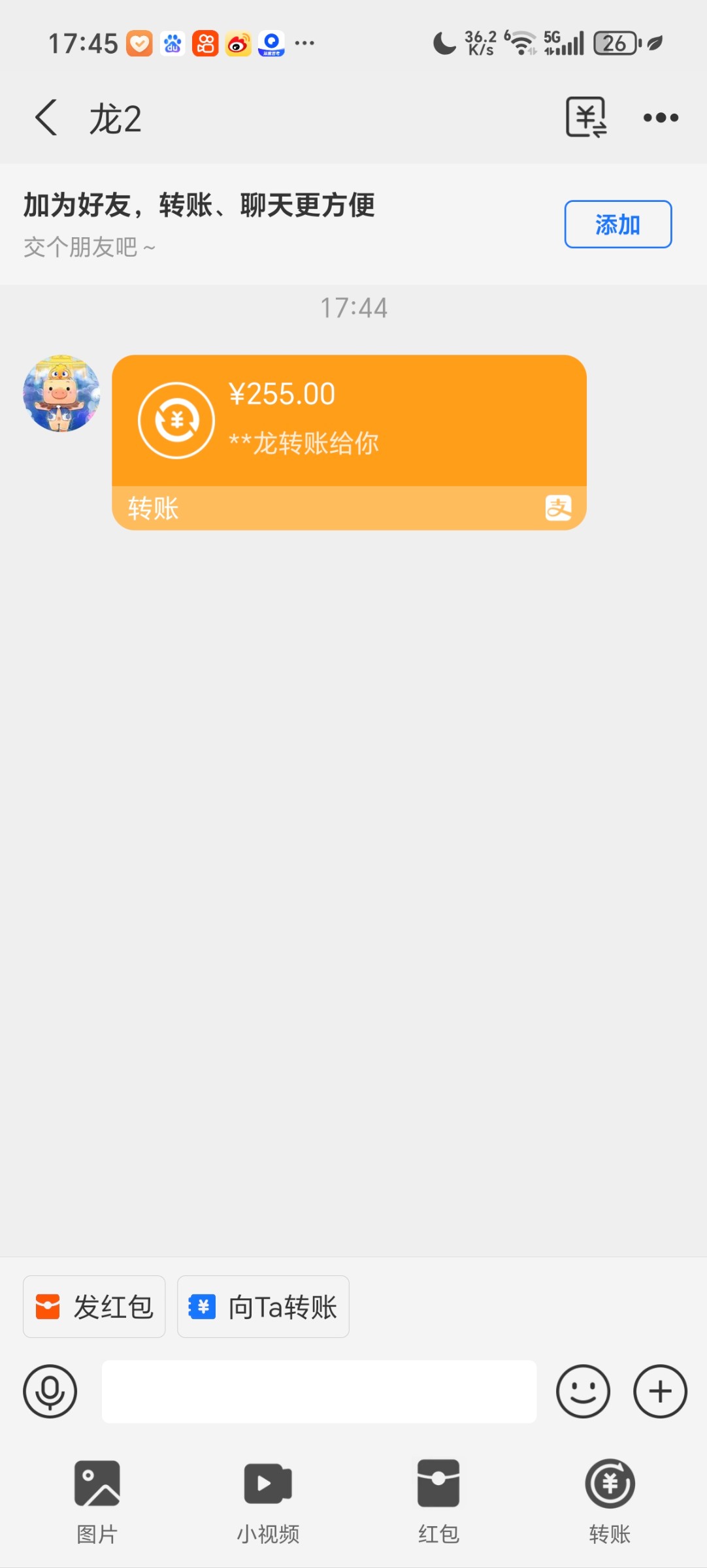View 龙2's profile avatar

(x=61, y=393)
